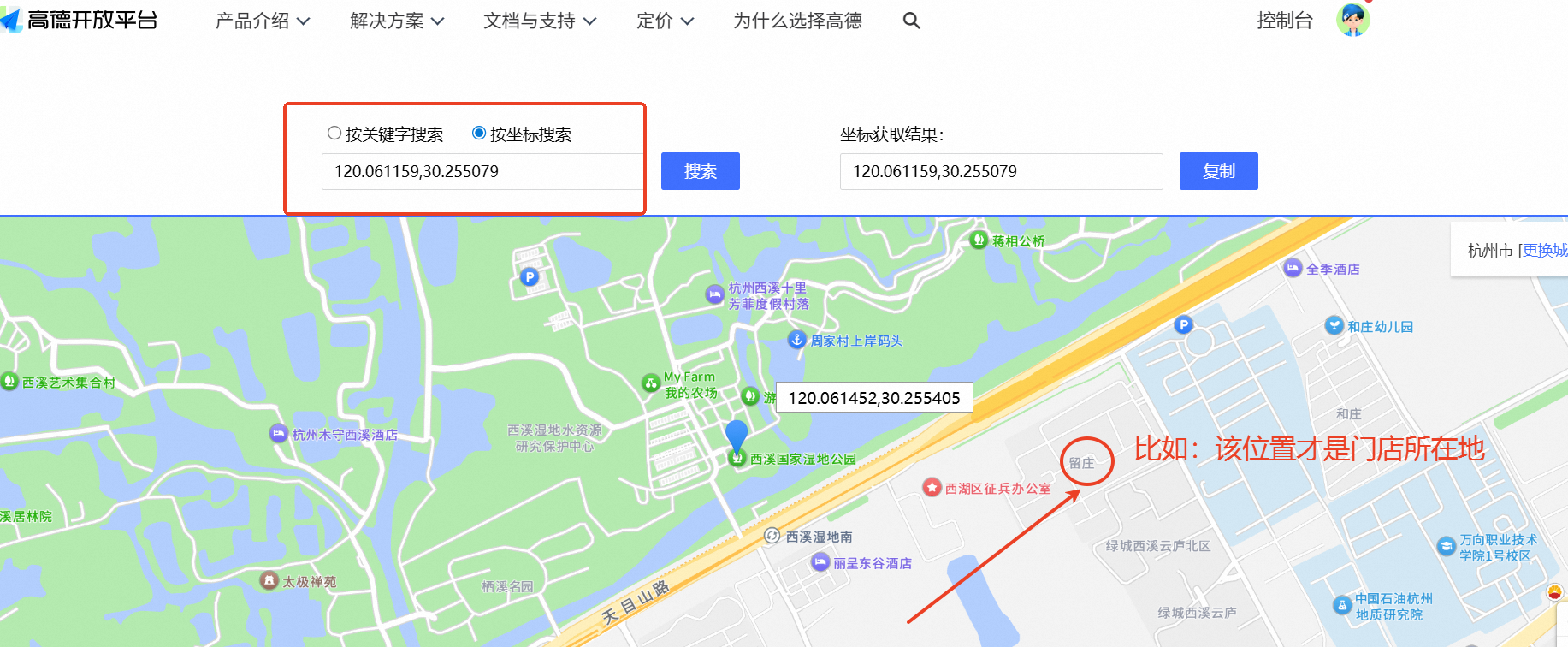This screenshot has height=647, width=1568.
Task: Copy coordinates with 复制 button
Action: coord(1218,171)
